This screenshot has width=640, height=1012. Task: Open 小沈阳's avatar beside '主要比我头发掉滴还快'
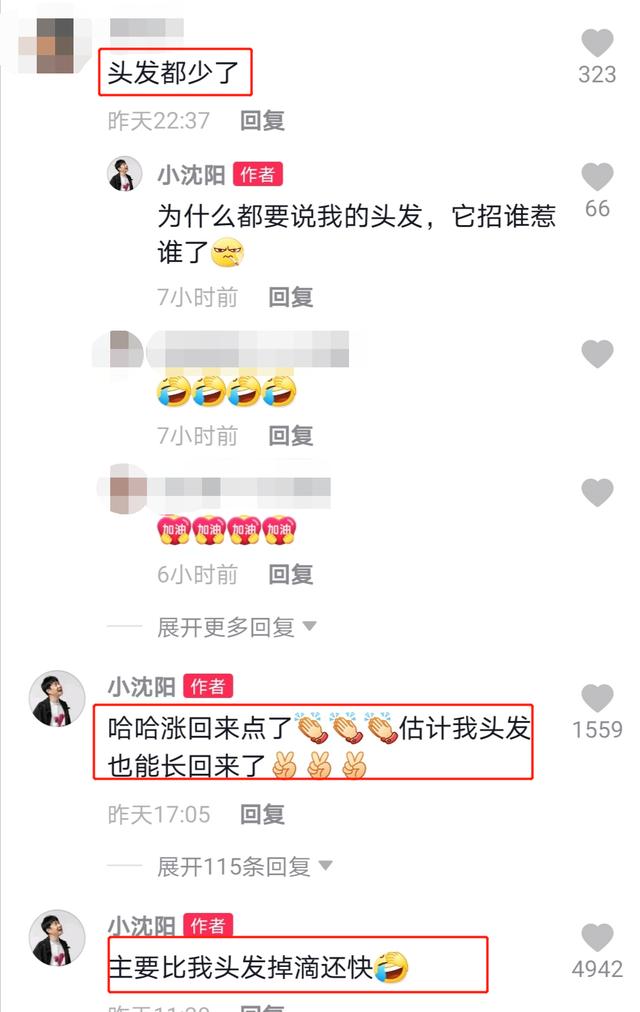pos(56,937)
